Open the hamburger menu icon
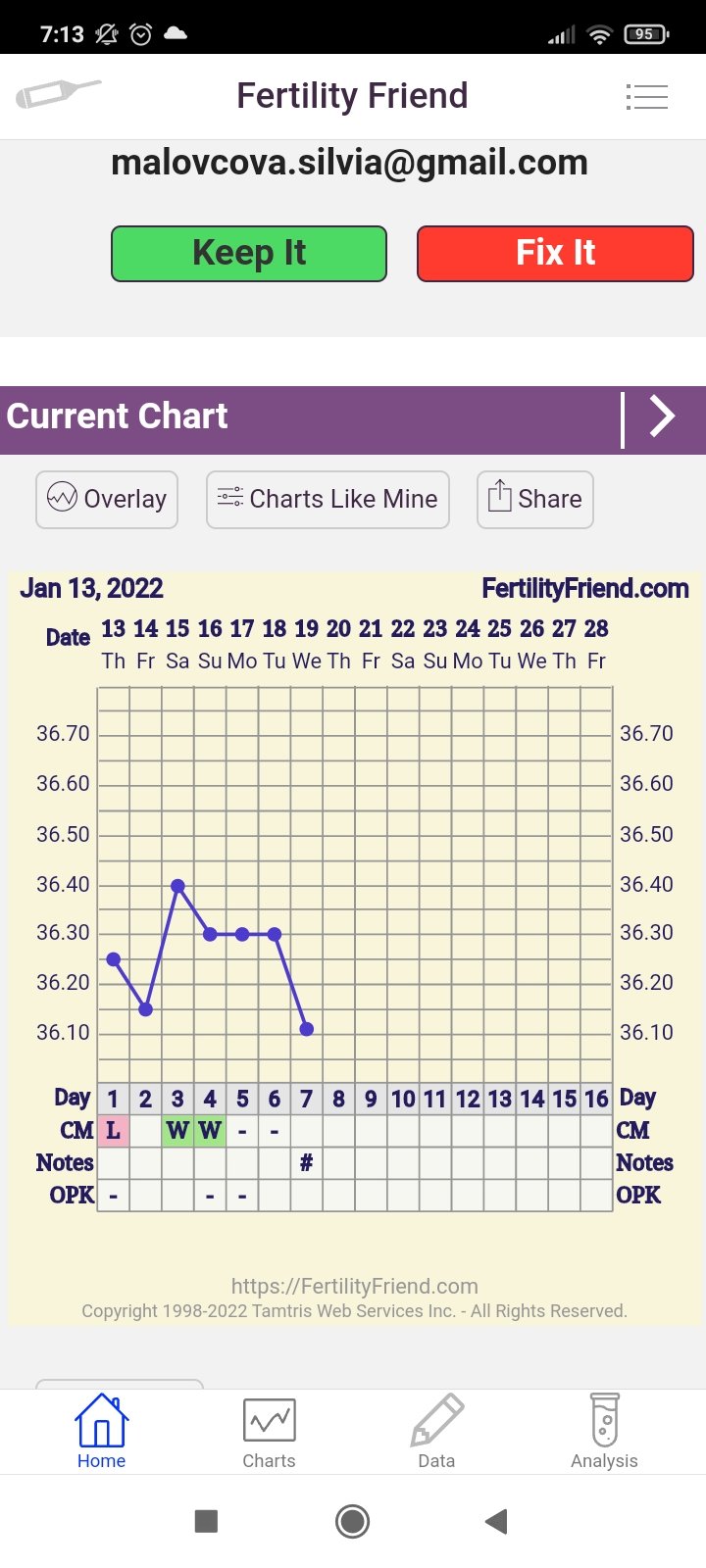The width and height of the screenshot is (706, 1568). [x=646, y=97]
